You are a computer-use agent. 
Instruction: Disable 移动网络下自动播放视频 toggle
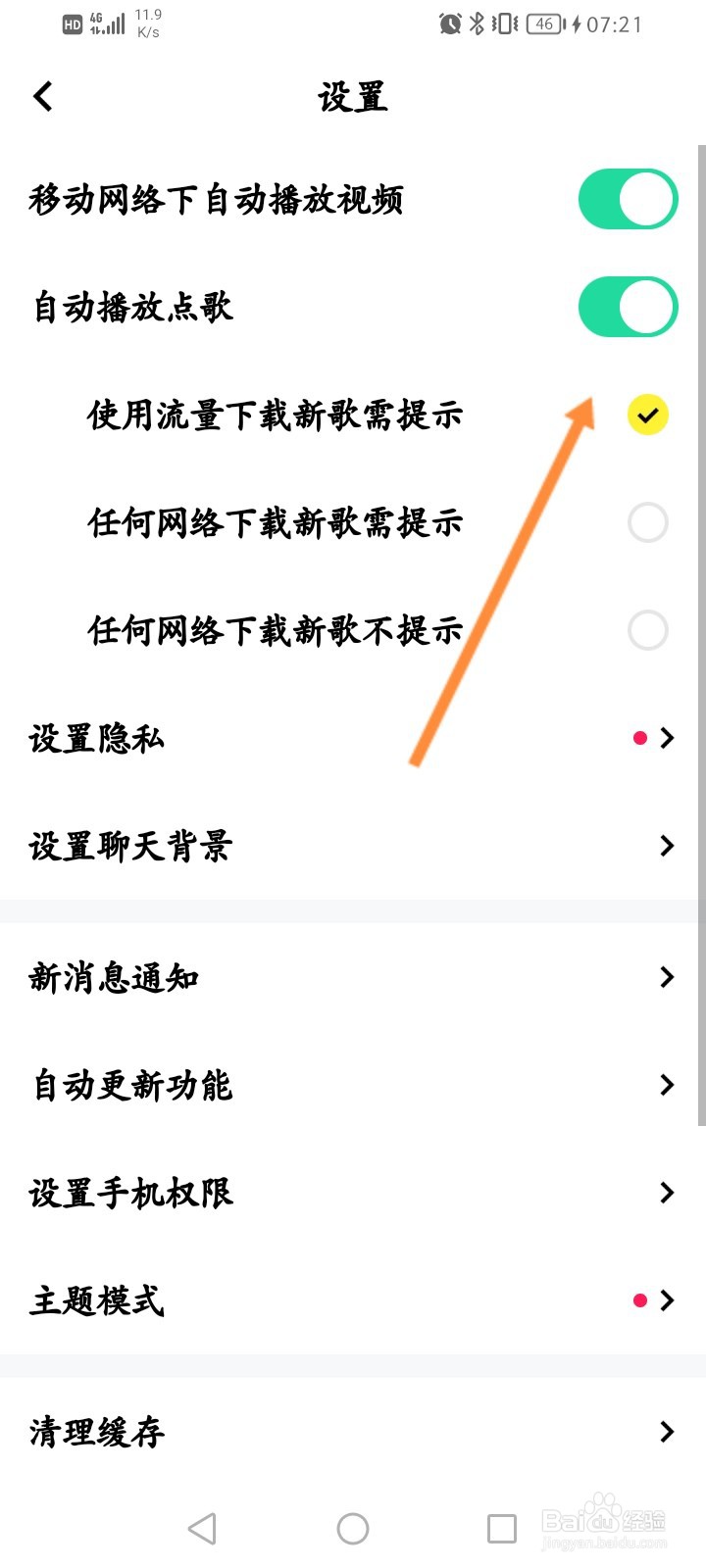(x=627, y=199)
